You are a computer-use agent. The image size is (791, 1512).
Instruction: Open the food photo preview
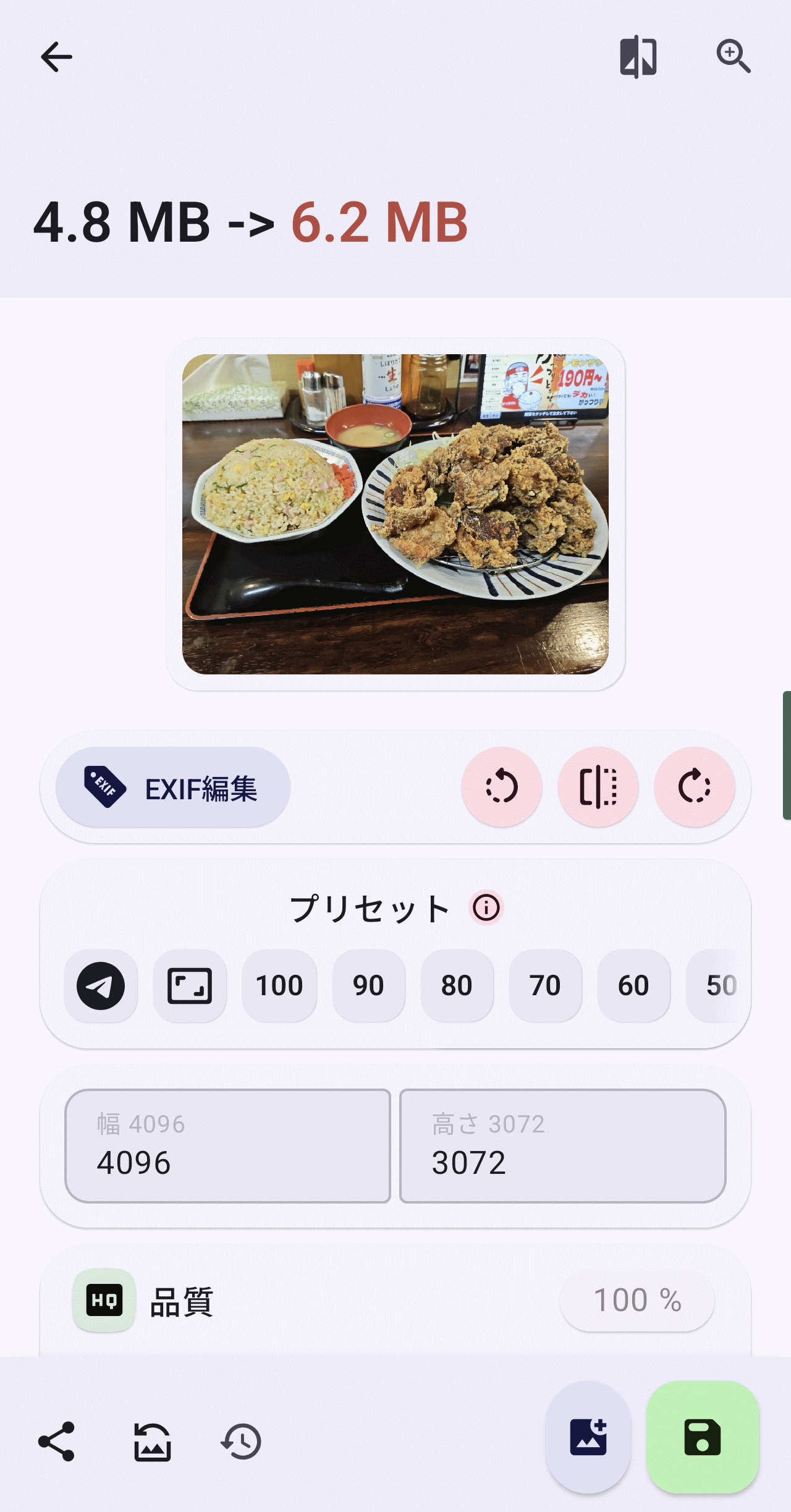(x=395, y=514)
